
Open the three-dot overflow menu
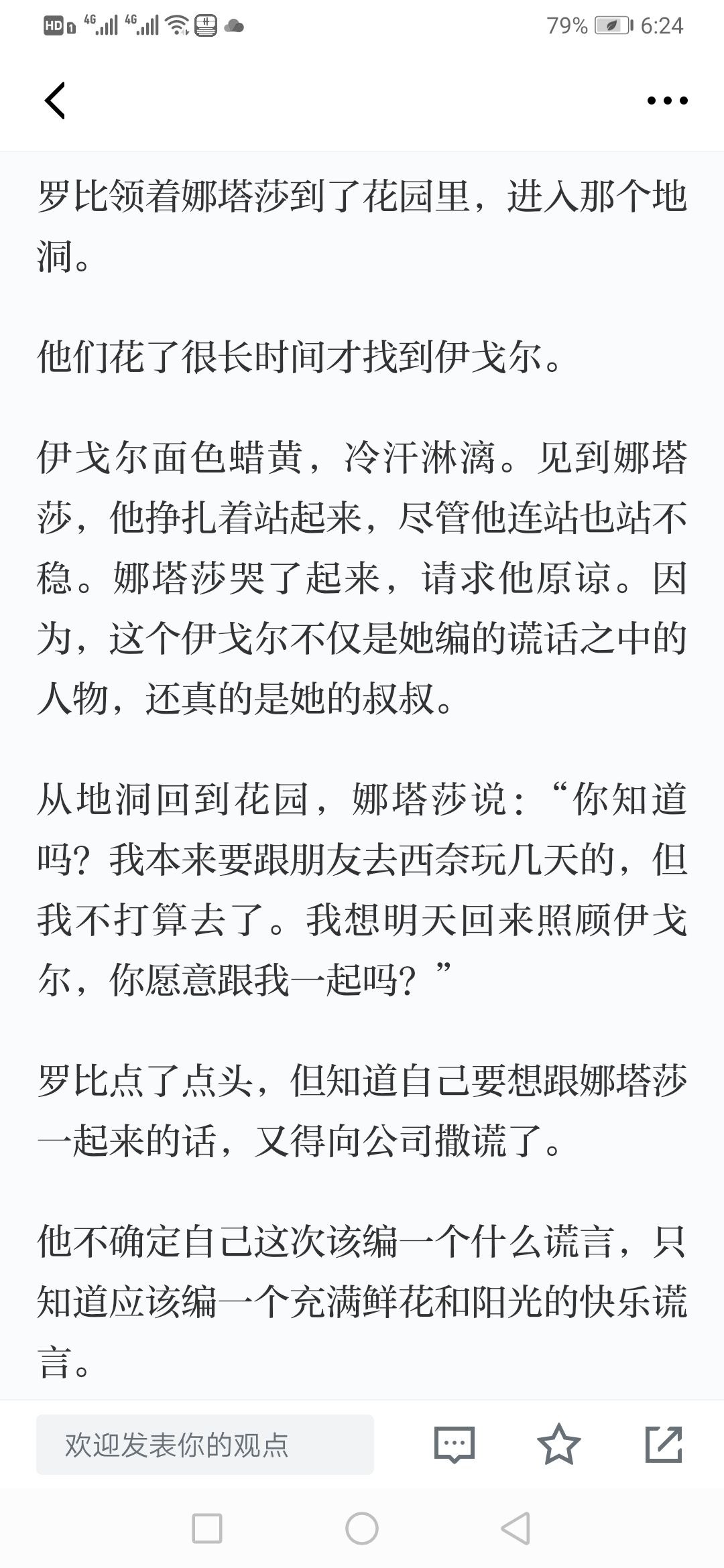coord(667,101)
